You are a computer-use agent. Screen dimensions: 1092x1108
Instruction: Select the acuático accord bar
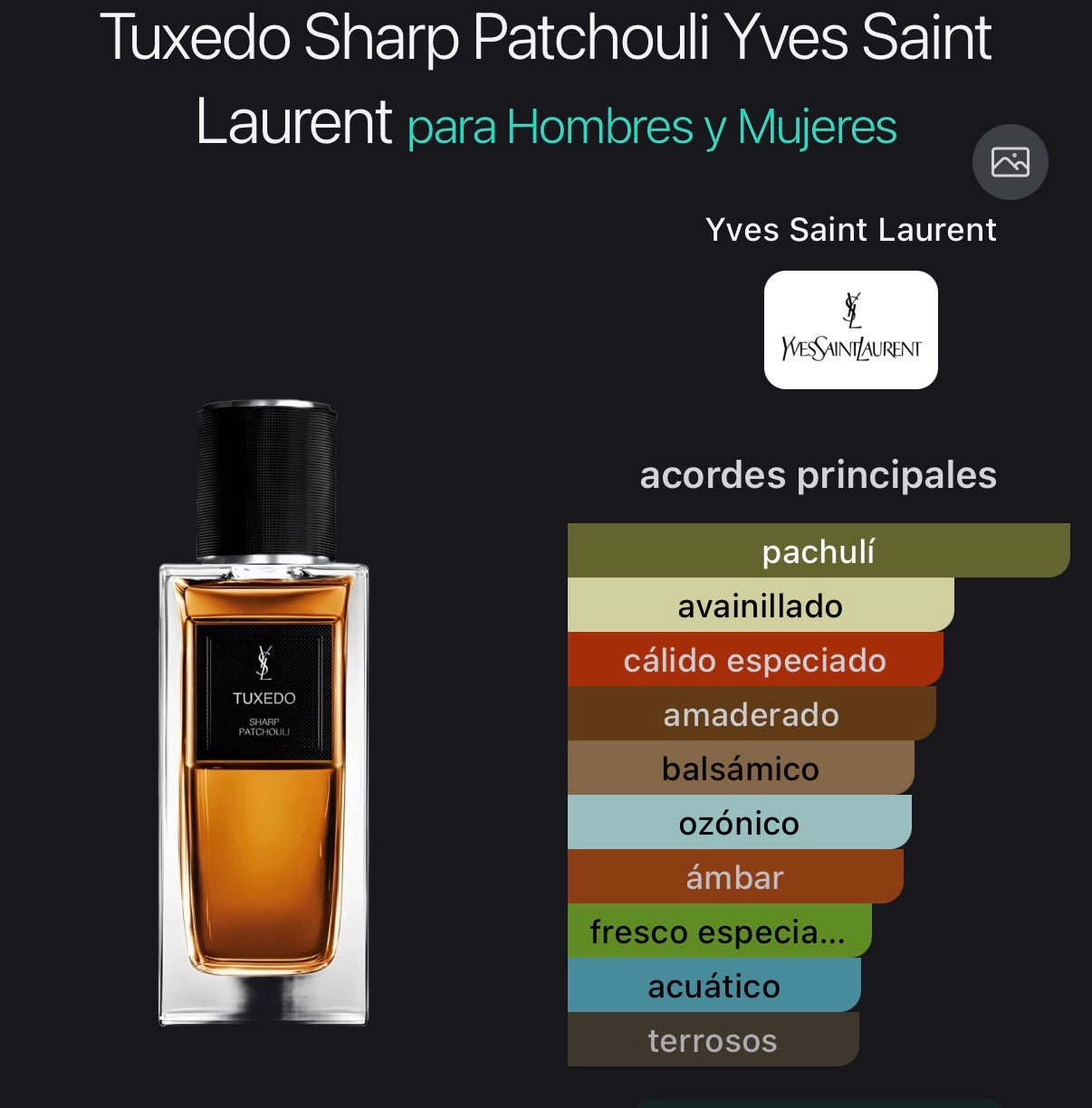[714, 985]
